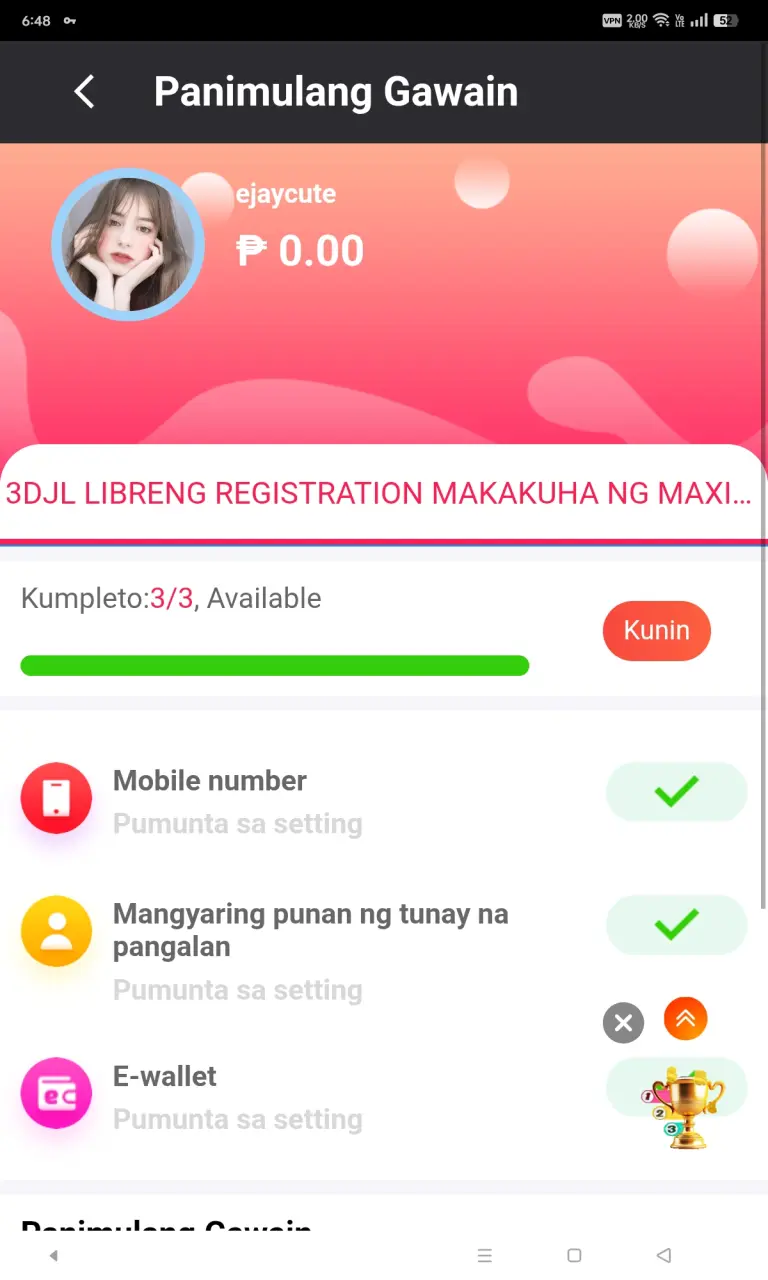Dismiss the floating trophy widget
768x1280 pixels.
tap(623, 1023)
